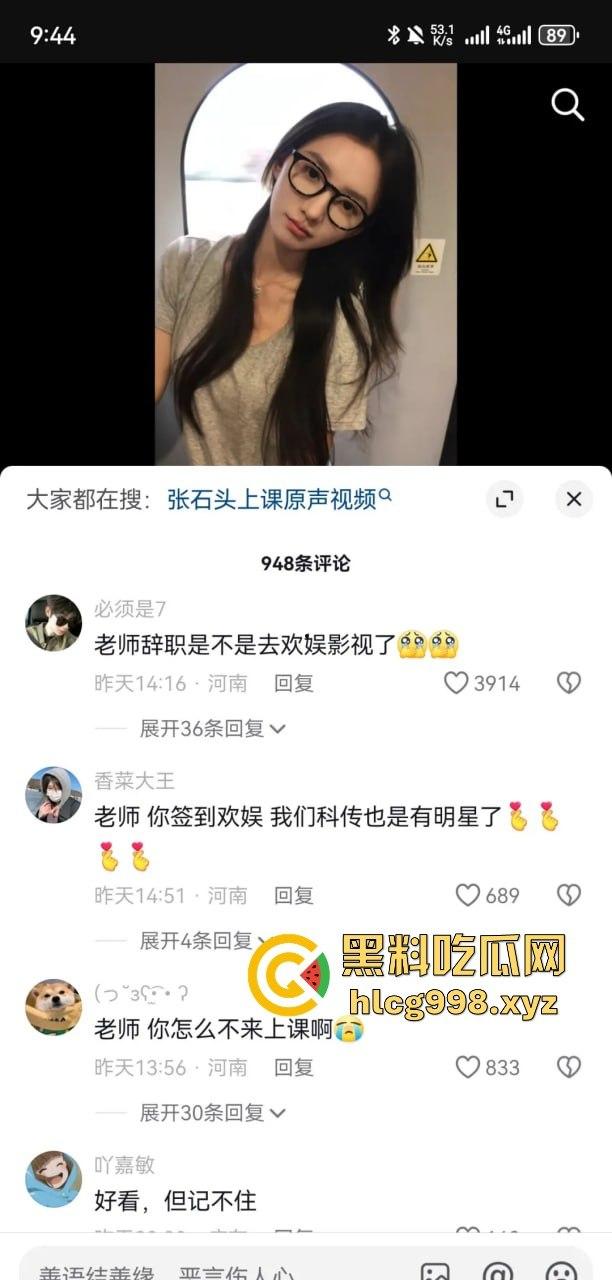This screenshot has width=612, height=1280.
Task: Open 必须是7's profile avatar
Action: click(x=53, y=623)
